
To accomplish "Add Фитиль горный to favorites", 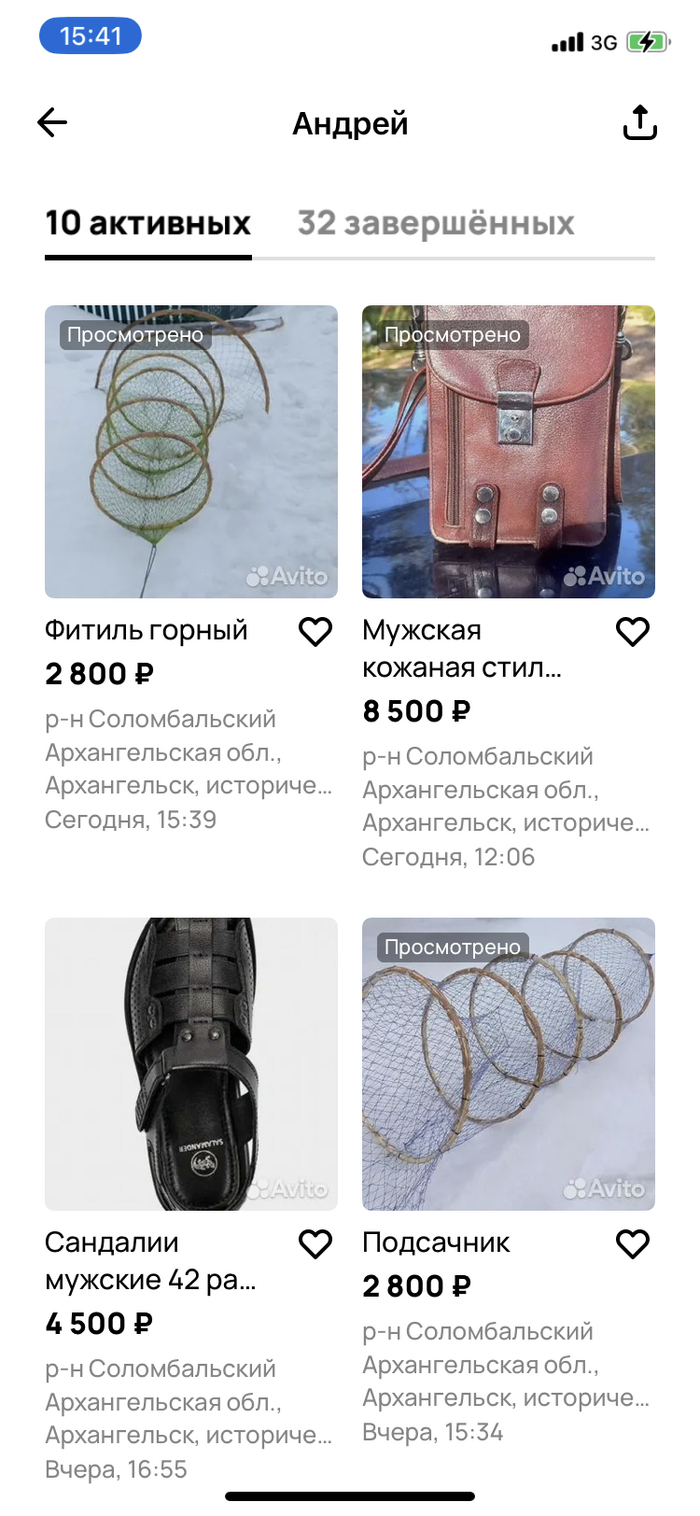I will pos(315,632).
